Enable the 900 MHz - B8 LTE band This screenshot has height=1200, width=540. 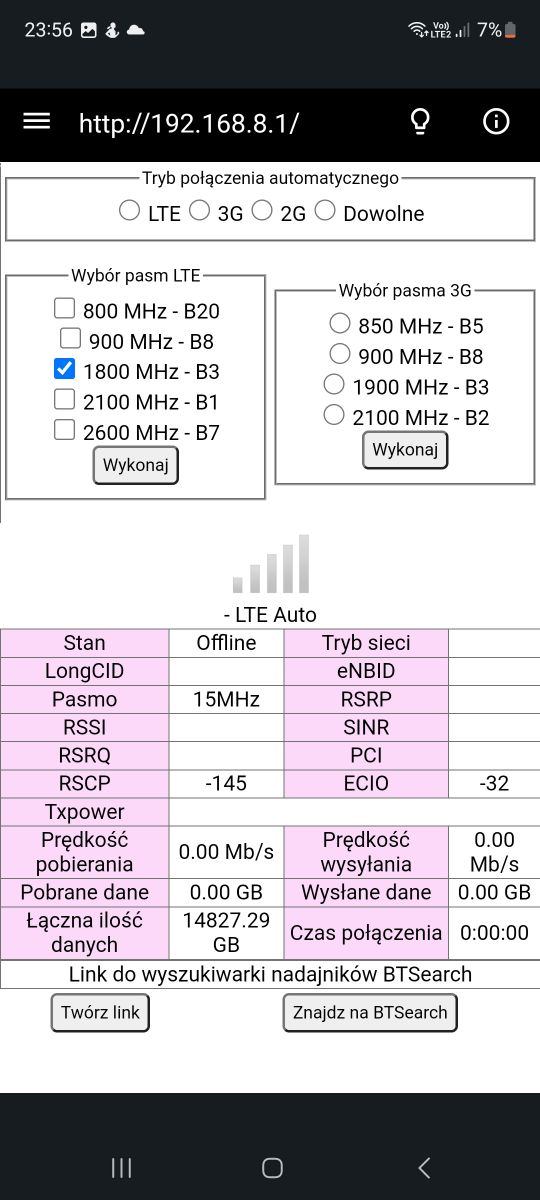(70, 338)
